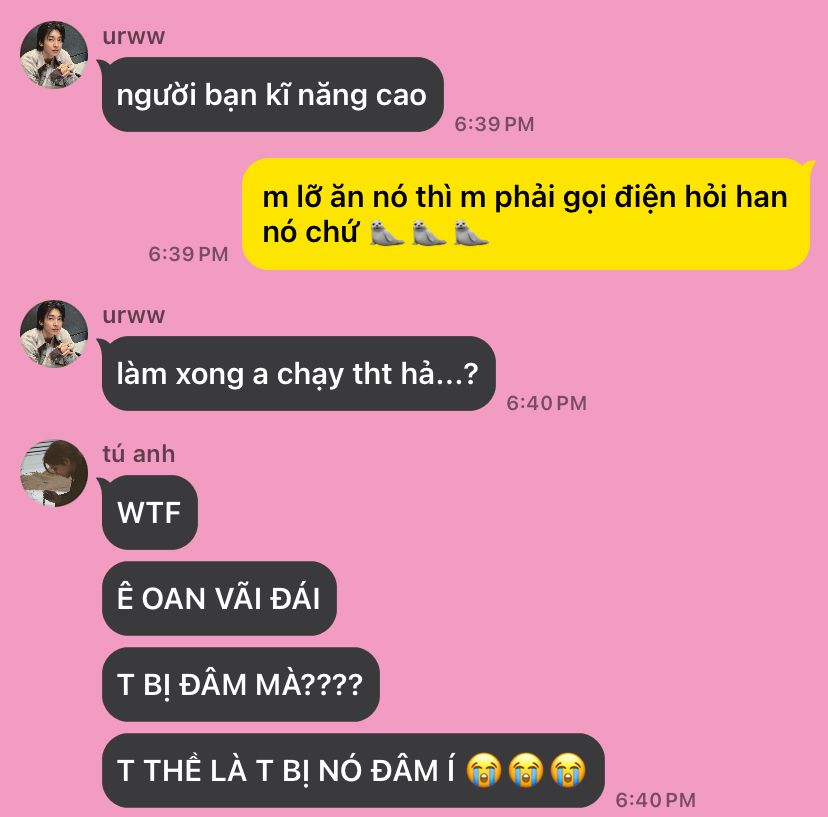Open tú anh's profile picture
This screenshot has width=828, height=817.
point(54,473)
